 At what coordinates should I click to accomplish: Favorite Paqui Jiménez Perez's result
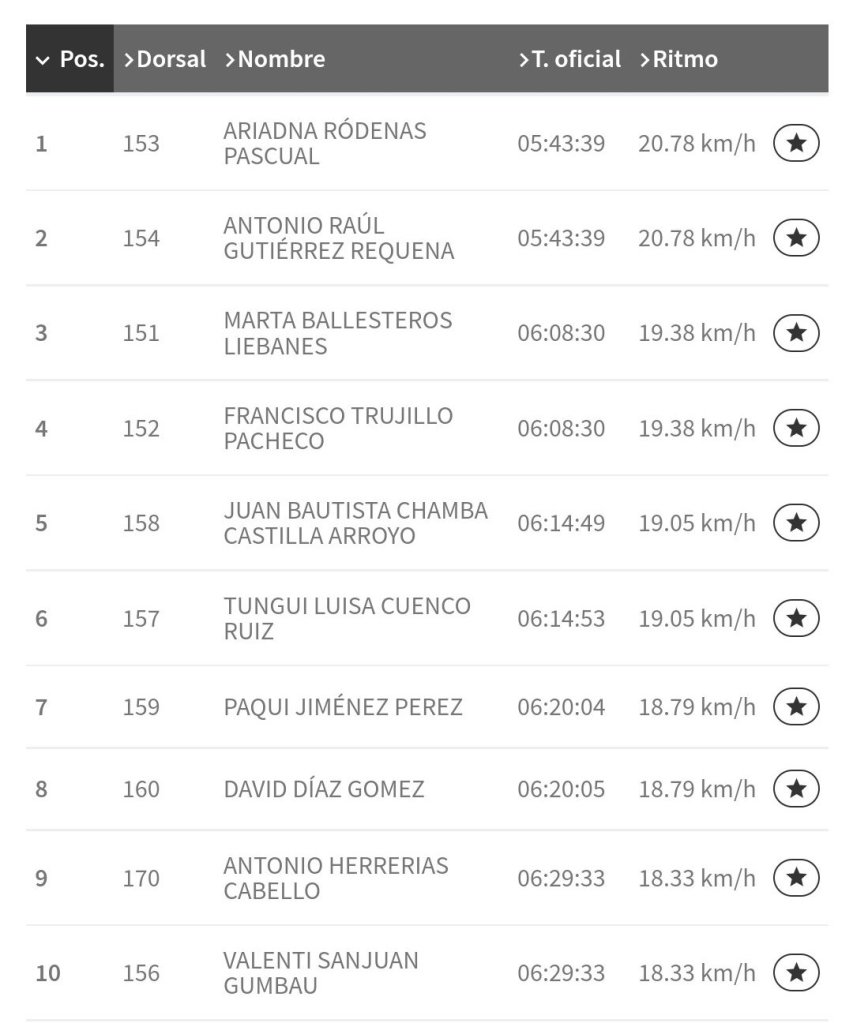pos(796,707)
